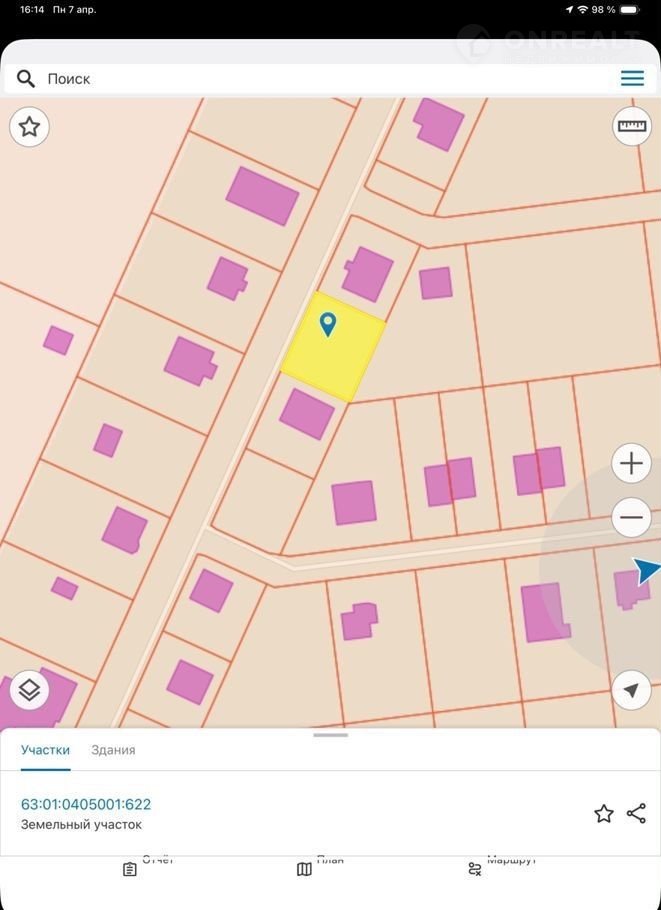Open the hamburger menu
Image resolution: width=661 pixels, height=910 pixels.
tap(632, 78)
